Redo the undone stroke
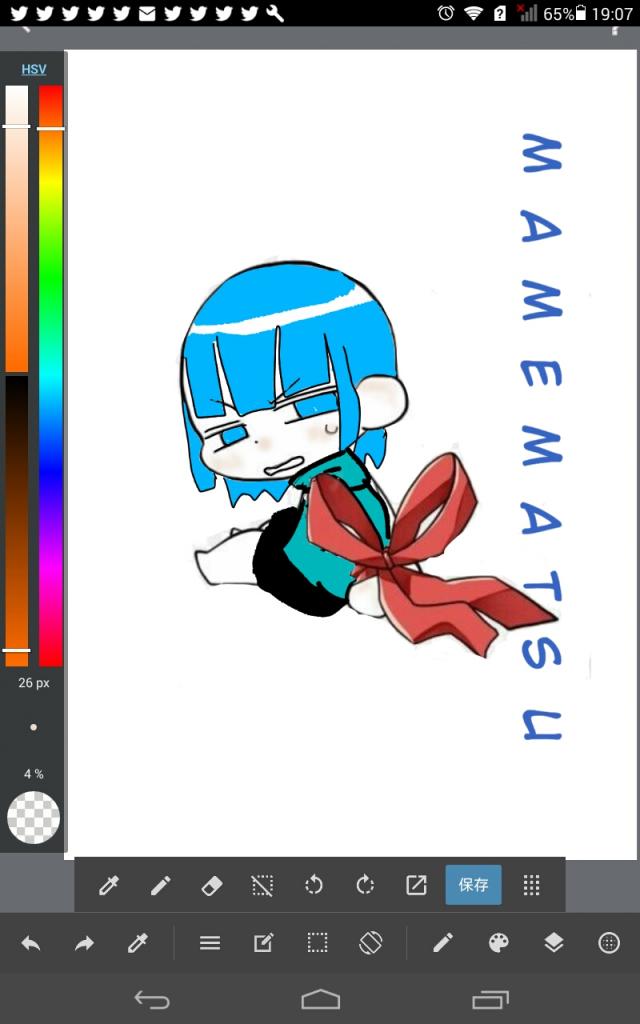The image size is (640, 1024). click(x=84, y=943)
